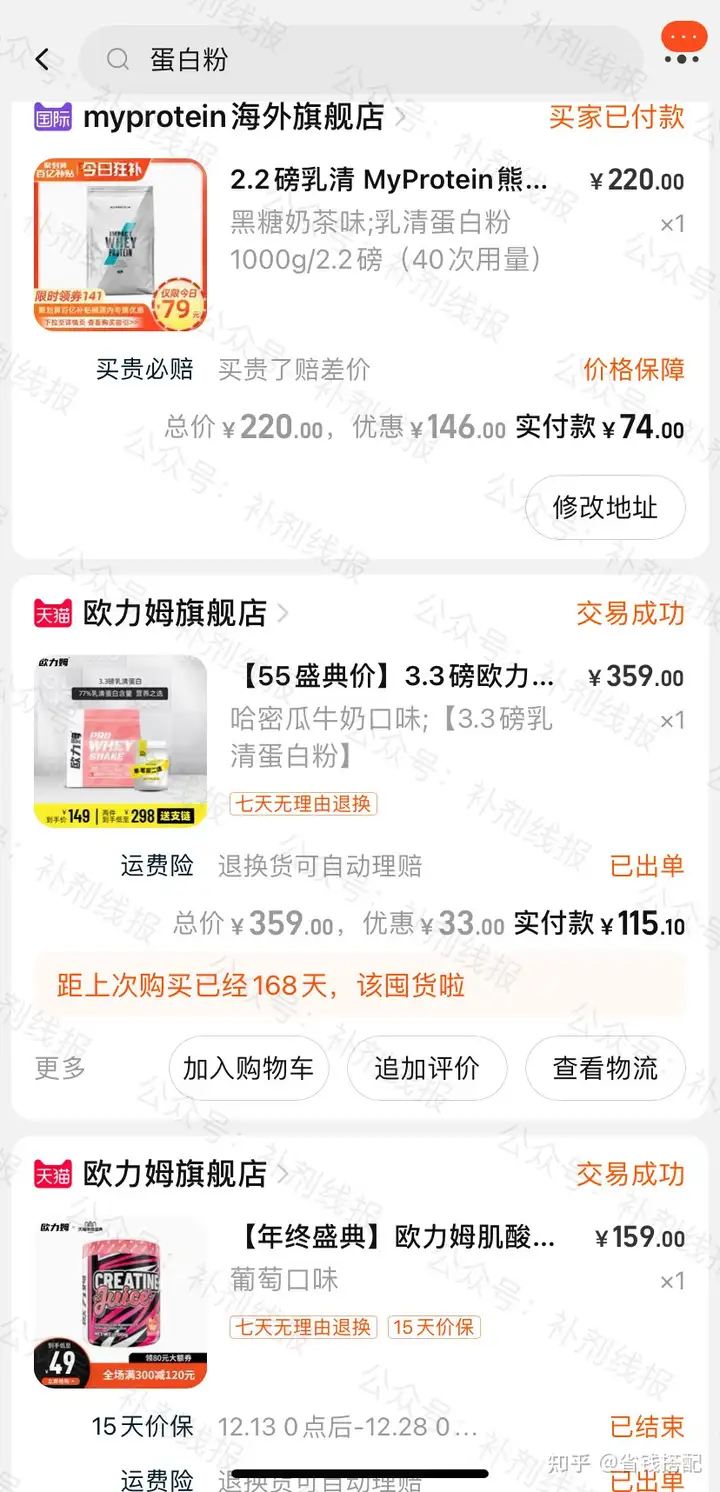
Task: Open 欧力姆旗舰店 above the 年终盛典 order
Action: click(175, 1173)
